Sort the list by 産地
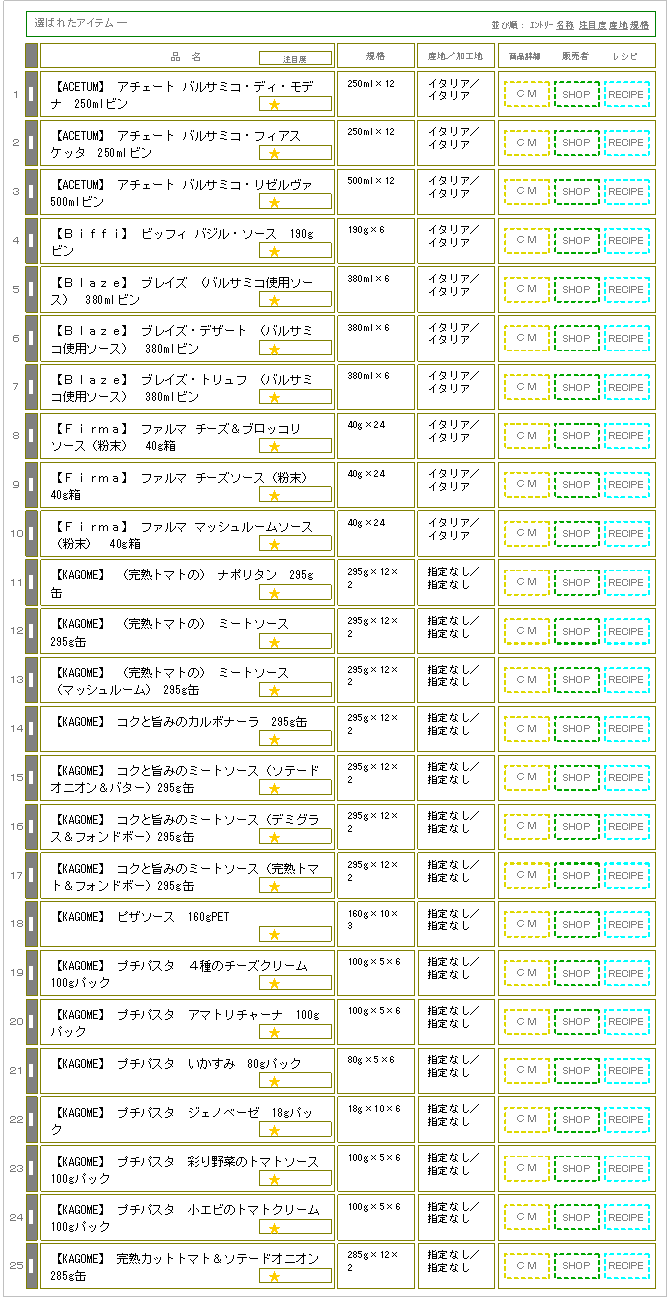The width and height of the screenshot is (668, 1298). [x=618, y=23]
